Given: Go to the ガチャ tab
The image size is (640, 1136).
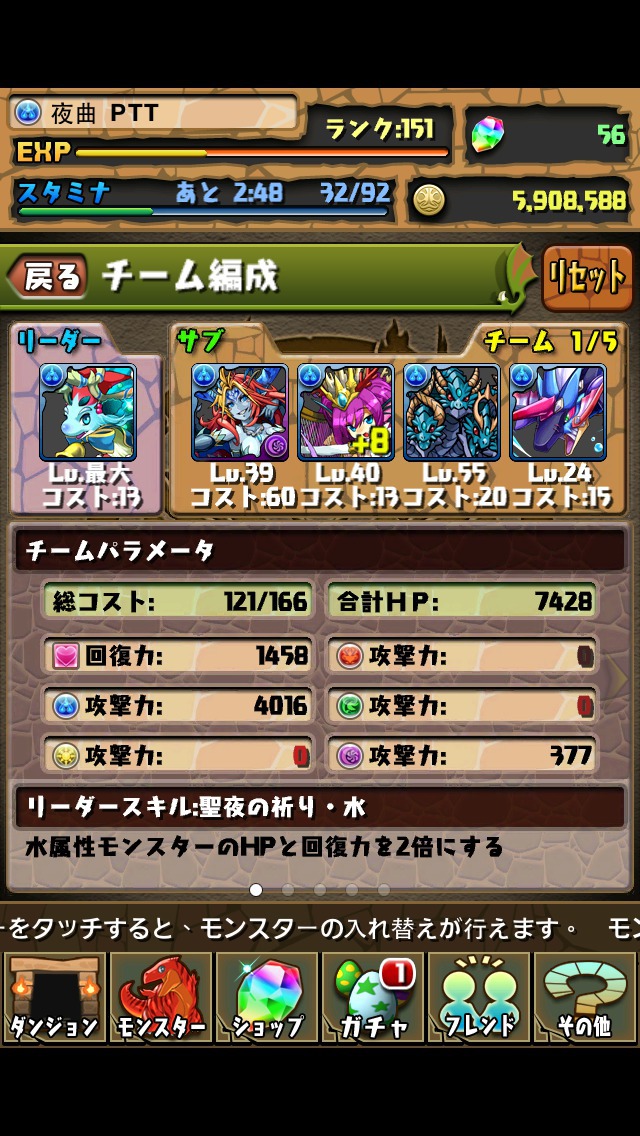Looking at the screenshot, I should [x=373, y=997].
